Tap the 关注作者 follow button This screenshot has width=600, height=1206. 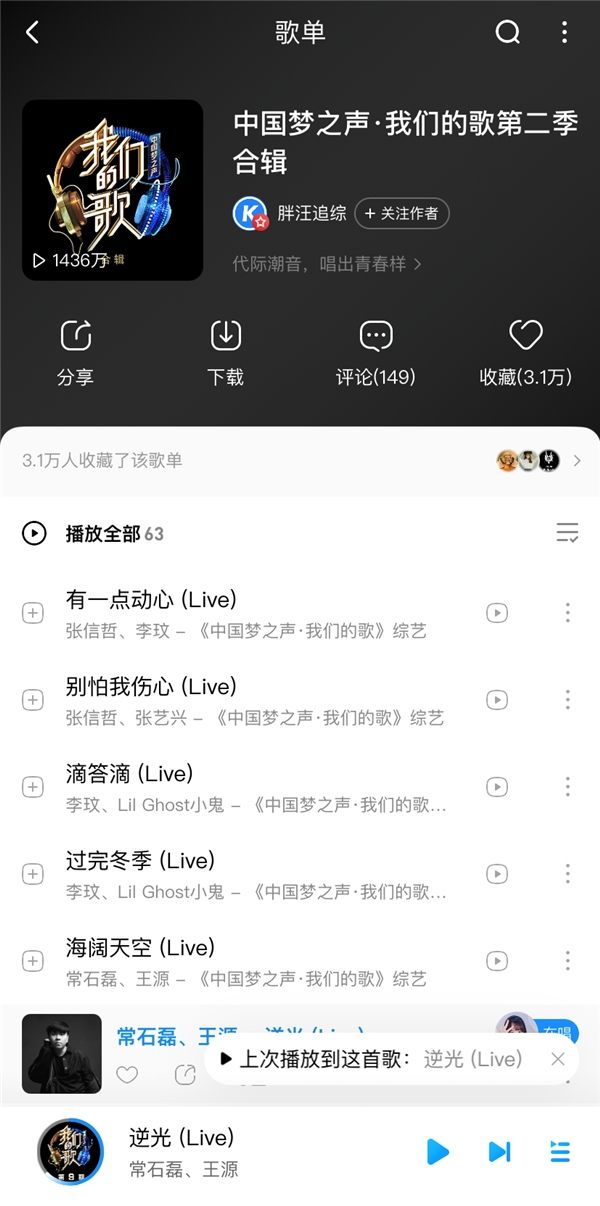coord(402,213)
